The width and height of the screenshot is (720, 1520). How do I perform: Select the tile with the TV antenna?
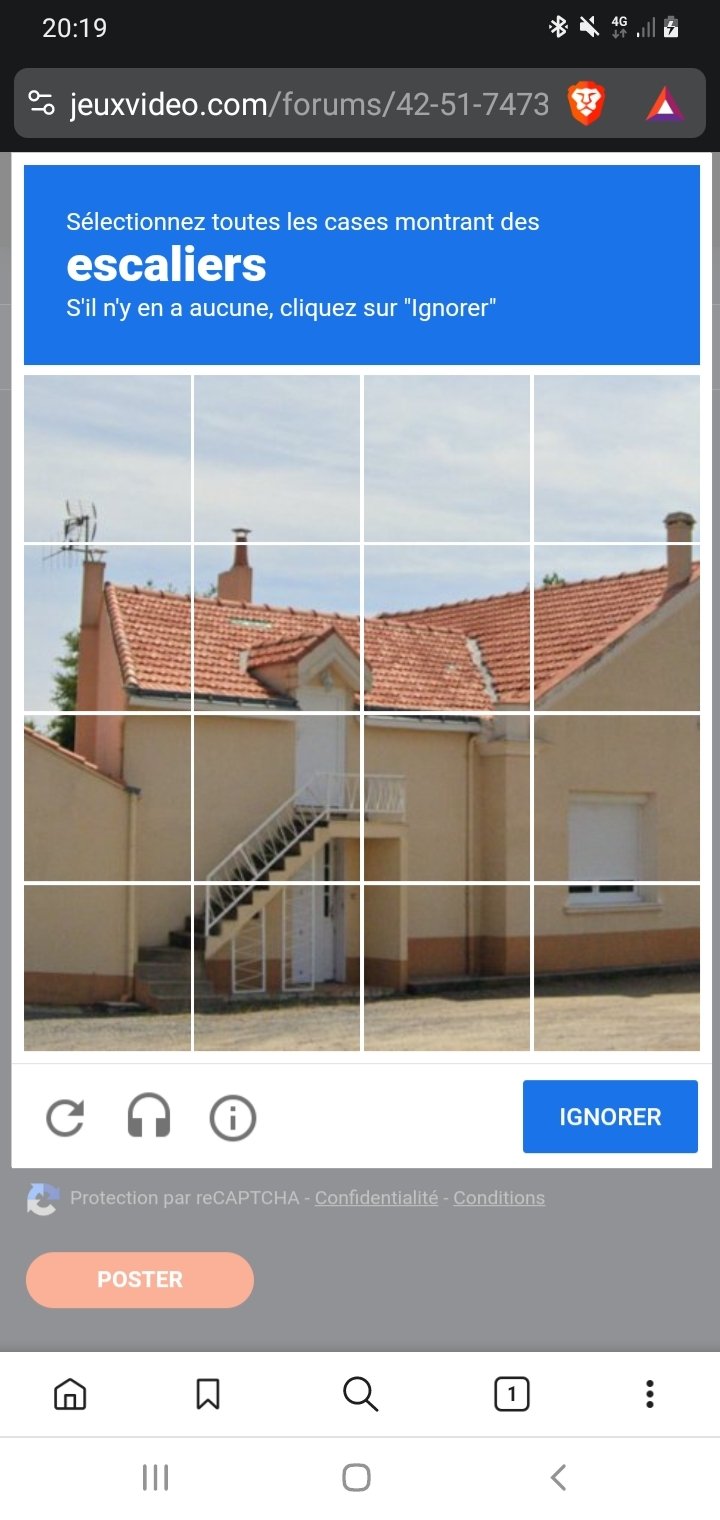coord(107,628)
